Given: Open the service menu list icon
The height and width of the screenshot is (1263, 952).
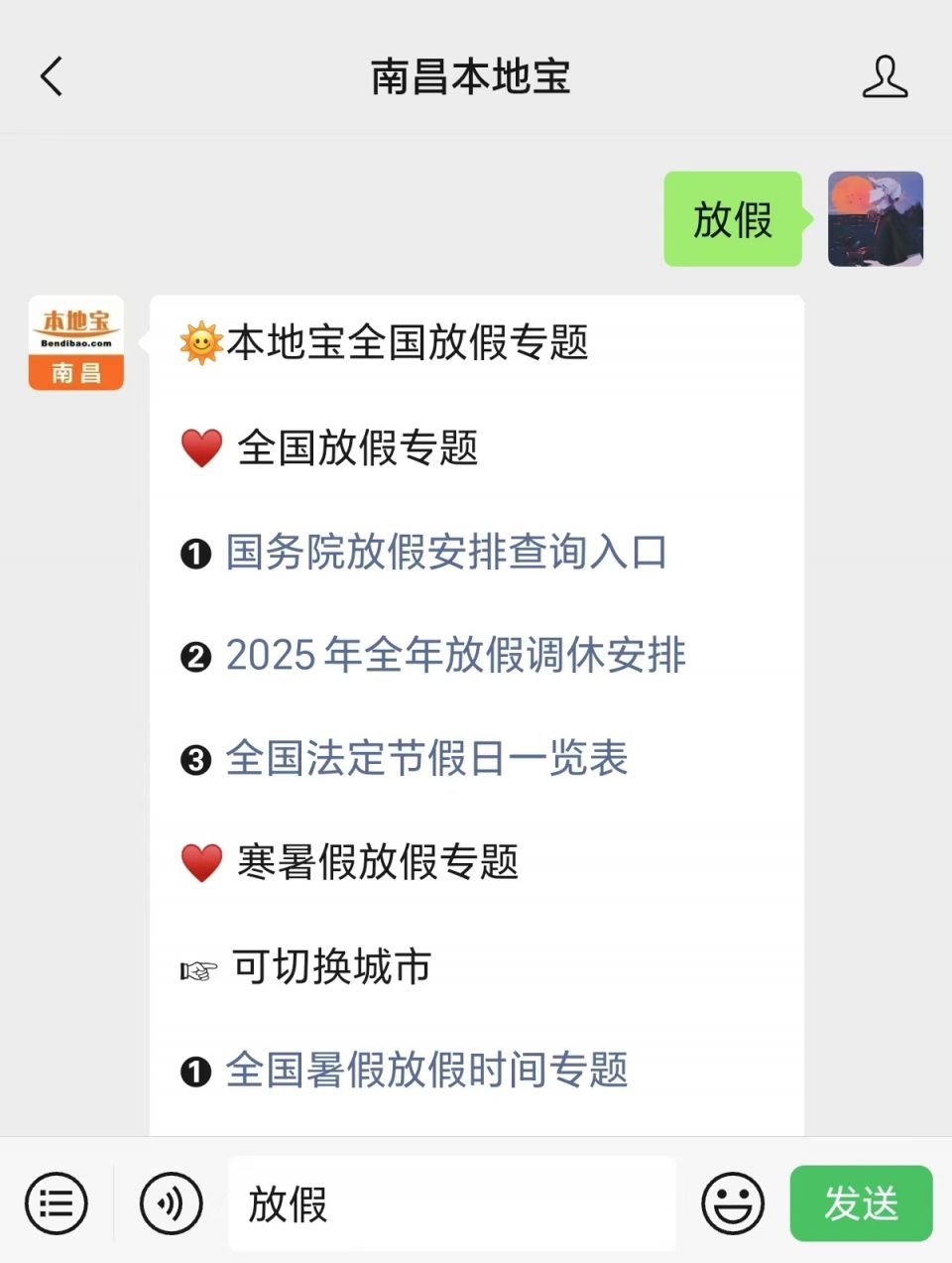Looking at the screenshot, I should (x=57, y=1203).
